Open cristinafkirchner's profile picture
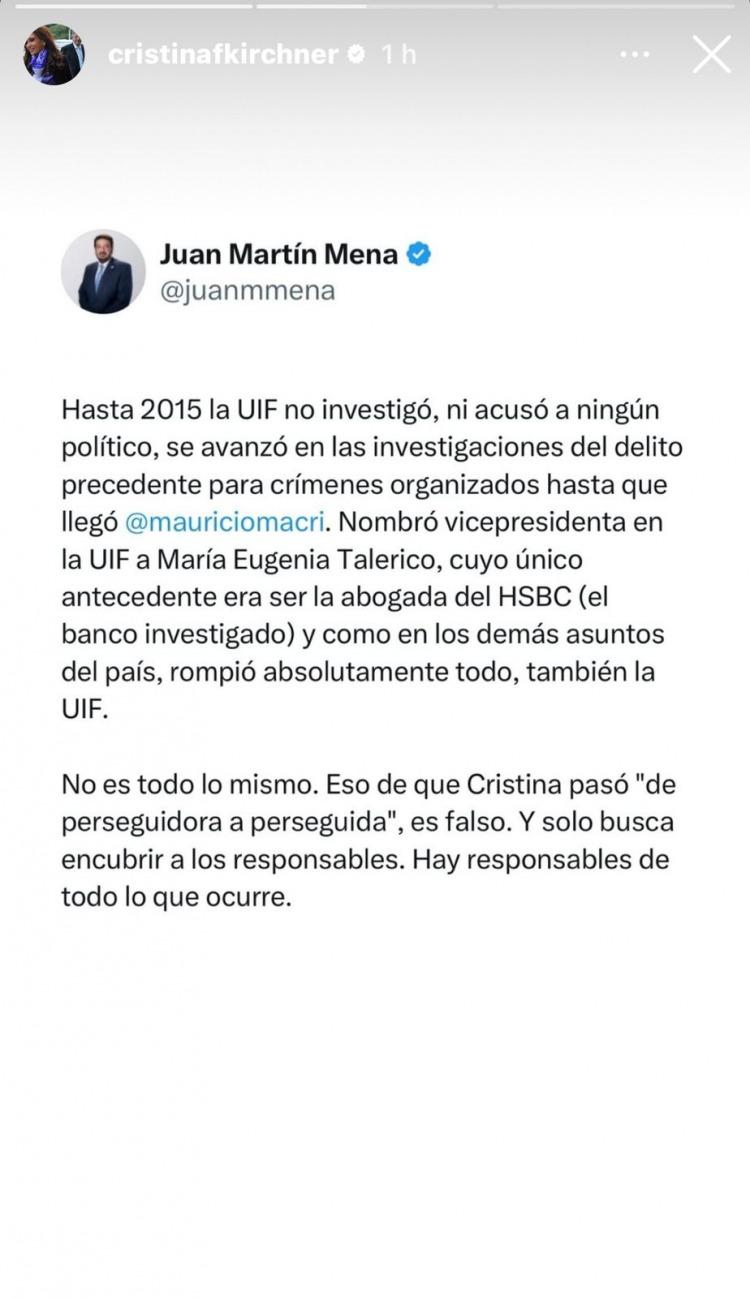The width and height of the screenshot is (750, 1298). tap(53, 55)
